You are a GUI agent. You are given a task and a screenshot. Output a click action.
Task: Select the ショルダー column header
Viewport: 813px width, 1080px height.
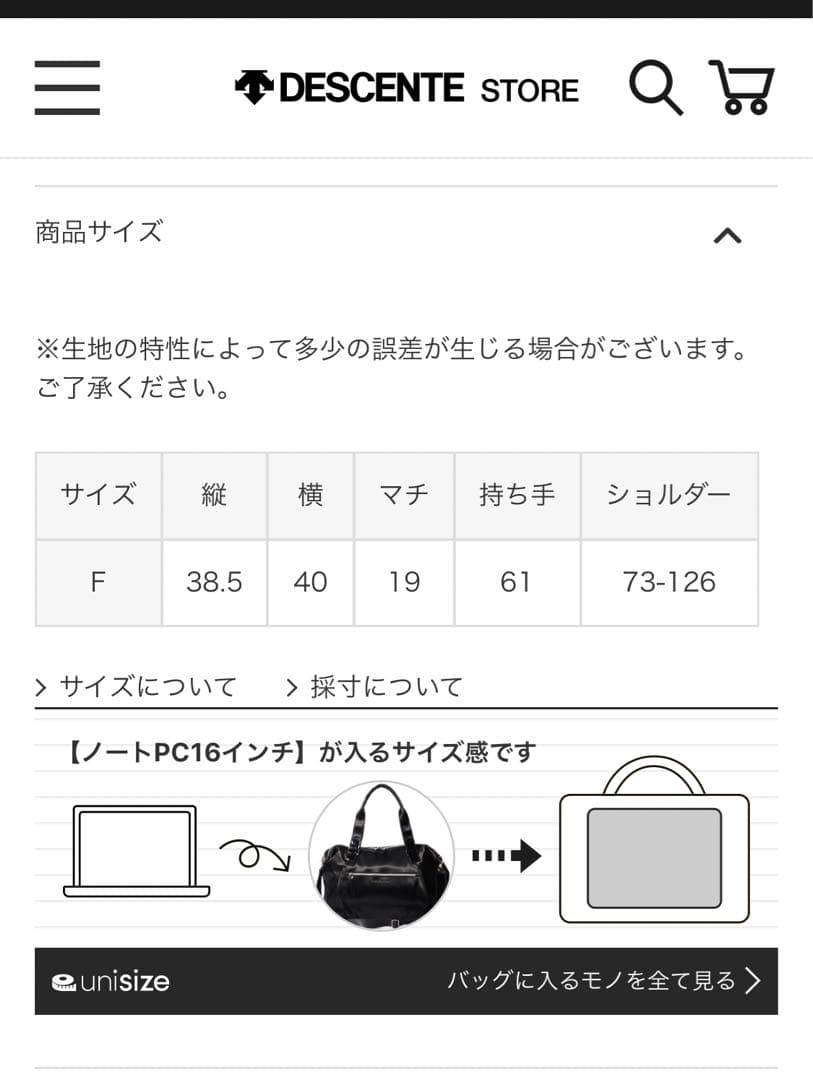coord(668,494)
